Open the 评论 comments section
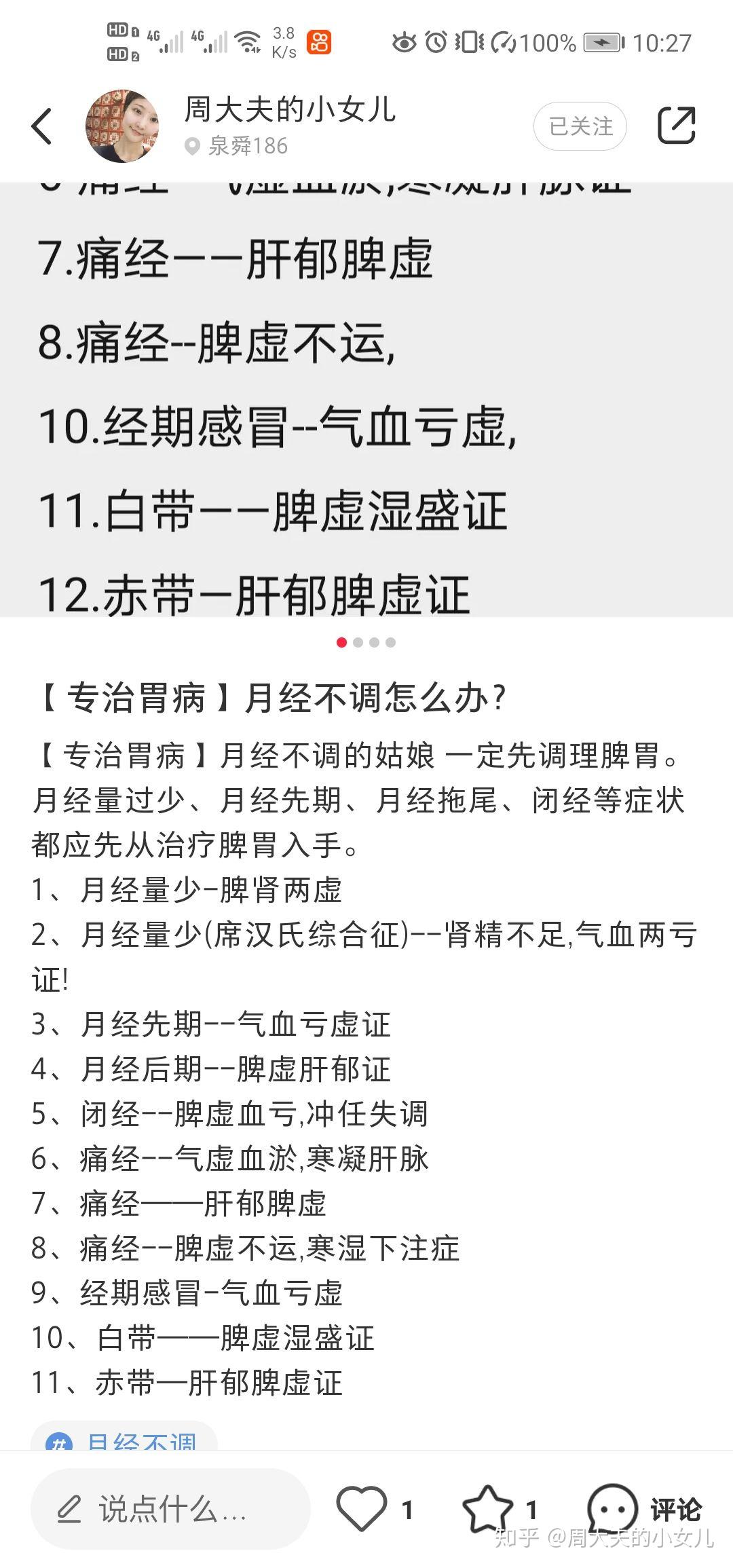This screenshot has width=733, height=1568. (x=645, y=1509)
